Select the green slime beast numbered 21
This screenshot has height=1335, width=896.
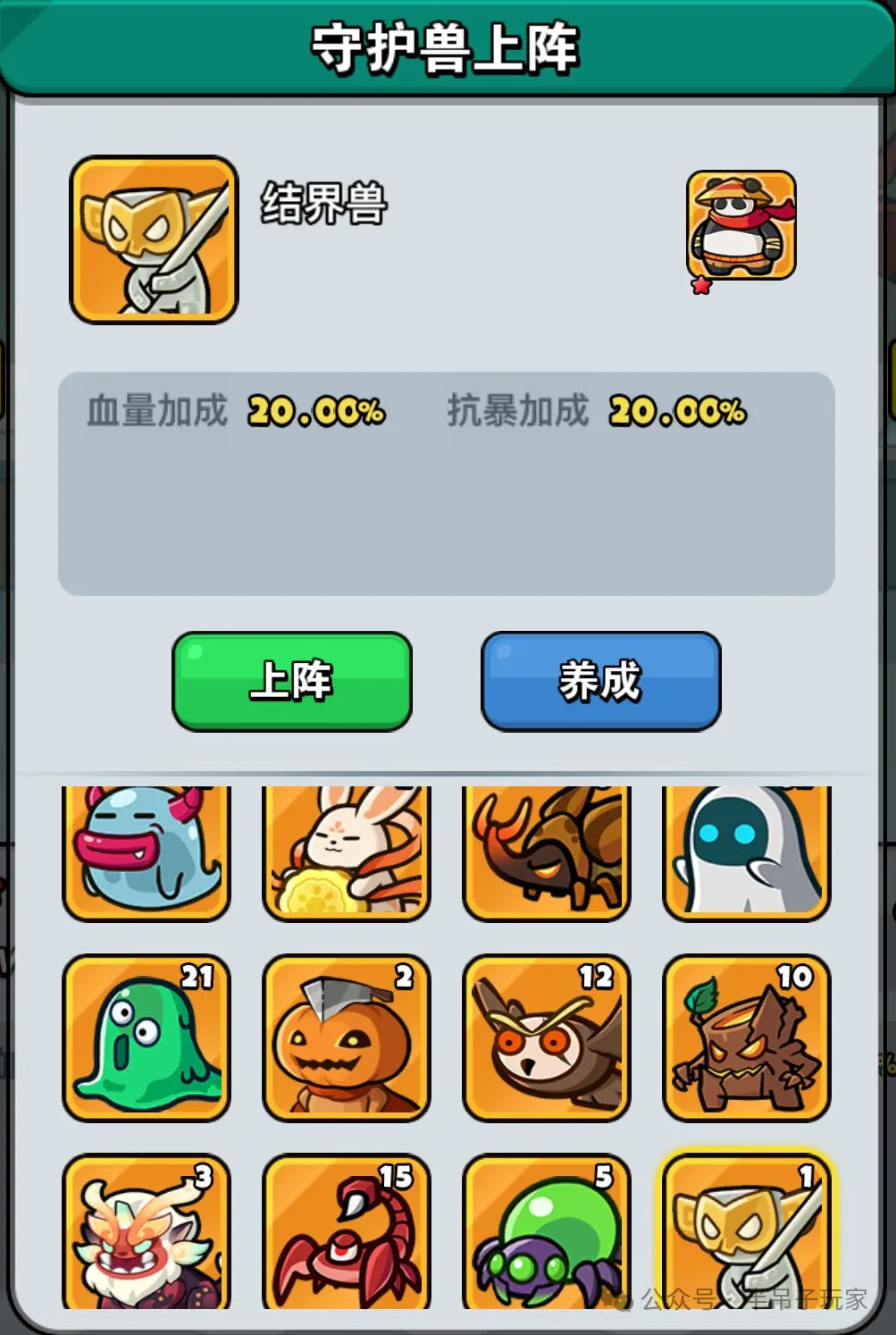[x=147, y=1037]
